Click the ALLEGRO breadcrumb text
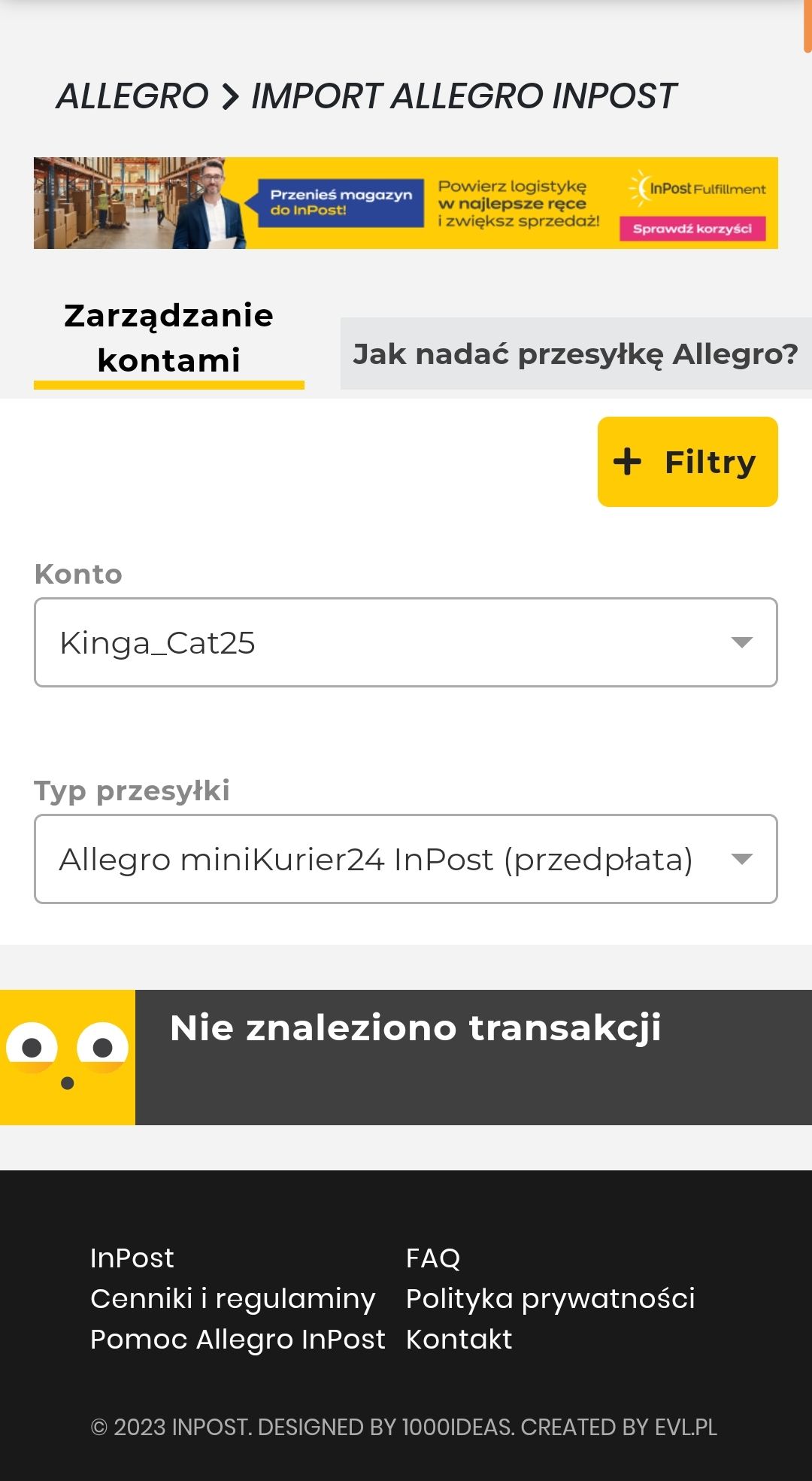812x1481 pixels. click(132, 96)
